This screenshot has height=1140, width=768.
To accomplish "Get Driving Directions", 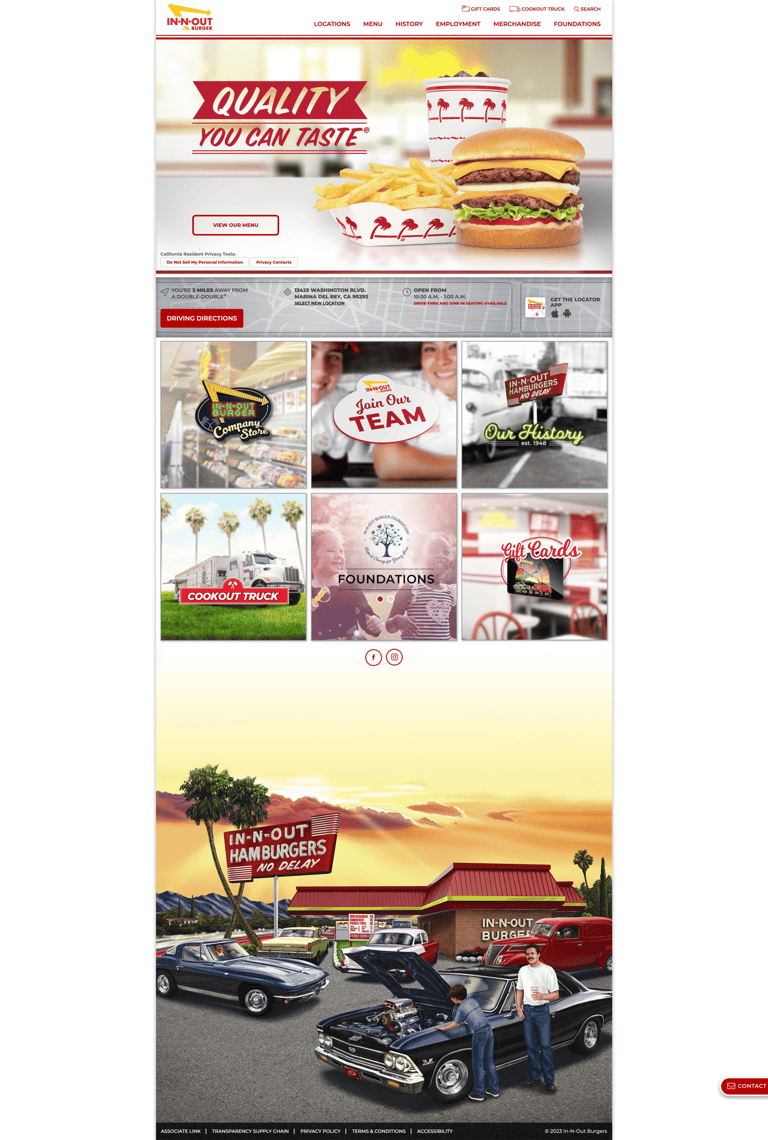I will [201, 318].
